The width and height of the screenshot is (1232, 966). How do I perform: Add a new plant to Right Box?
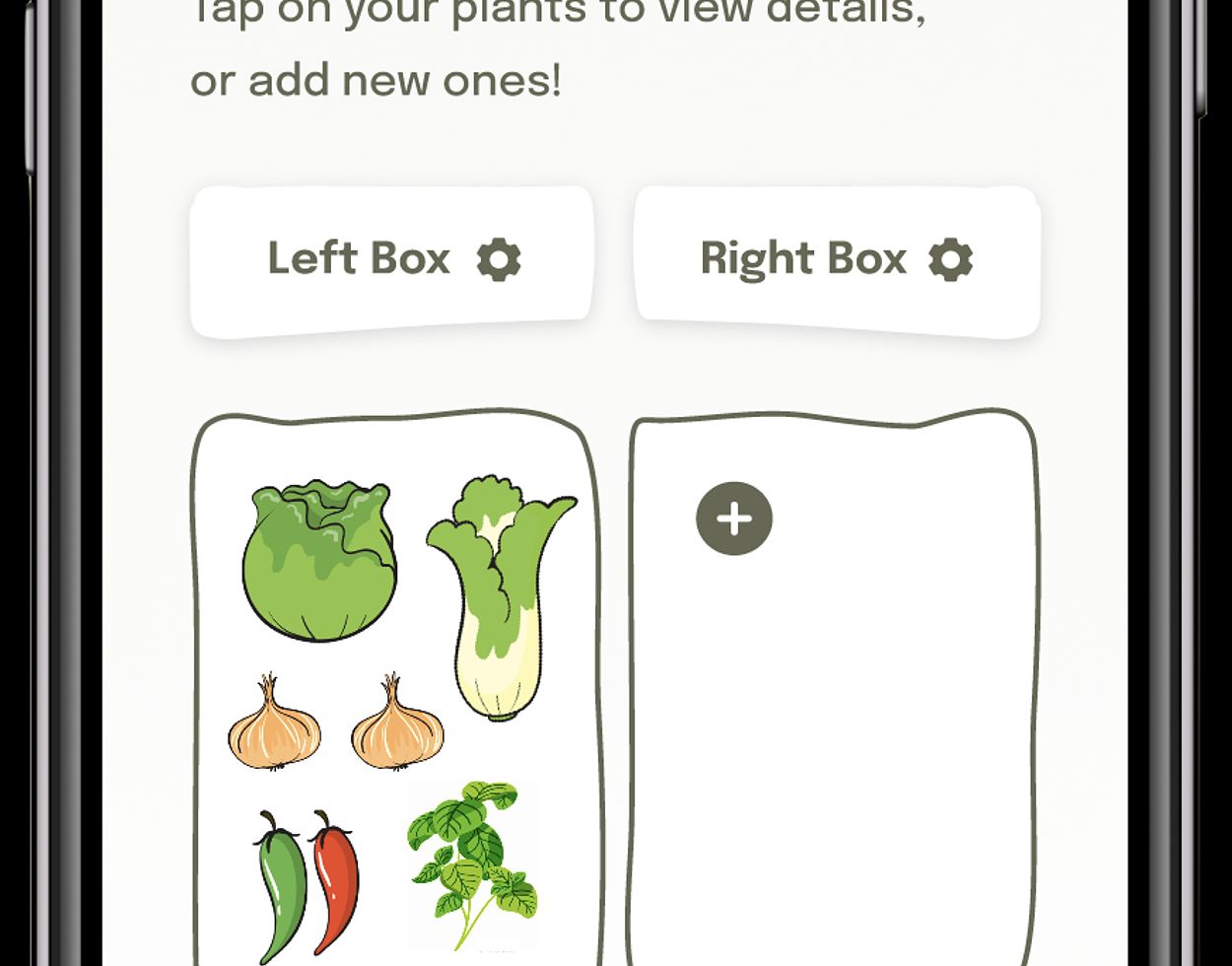pos(734,518)
